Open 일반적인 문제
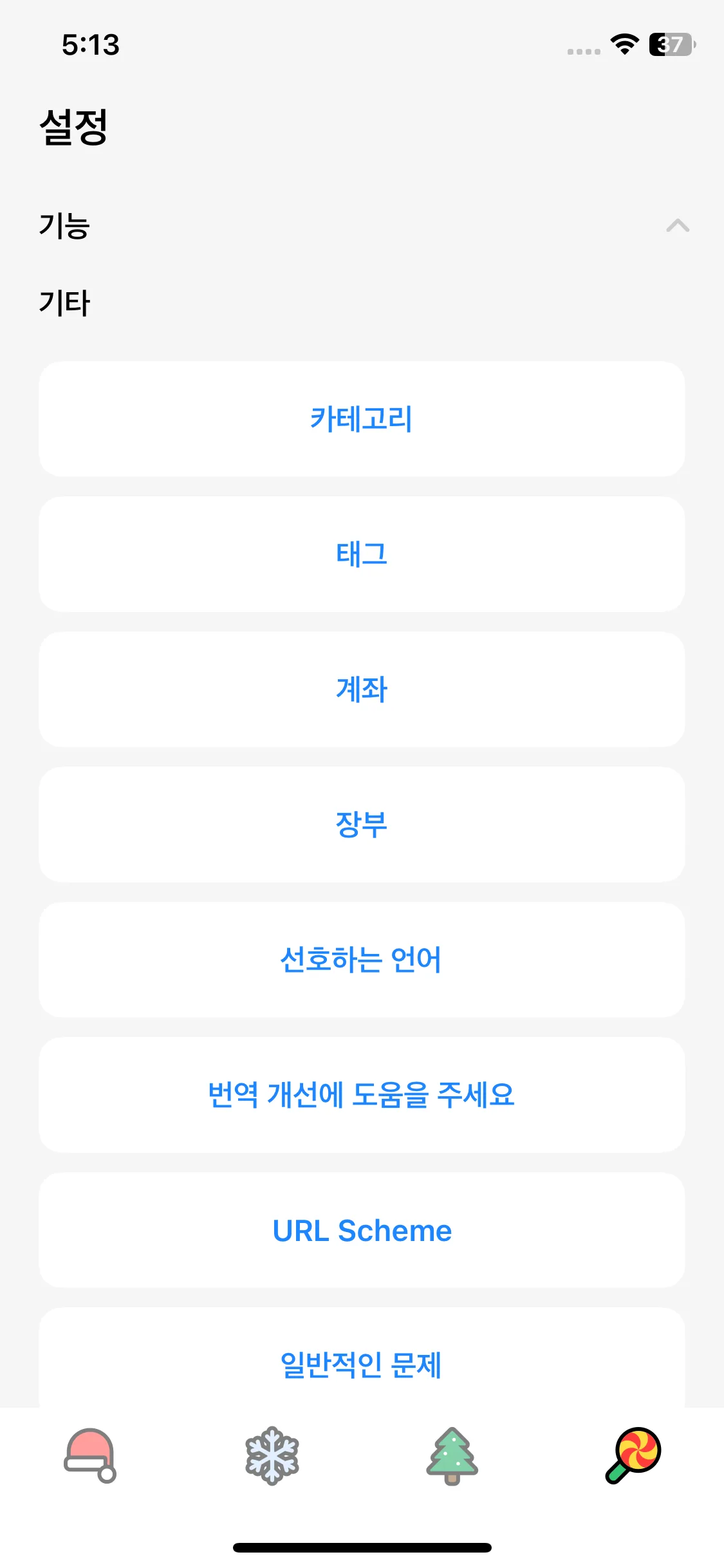Screen dimensions: 724x1568 point(362,1365)
